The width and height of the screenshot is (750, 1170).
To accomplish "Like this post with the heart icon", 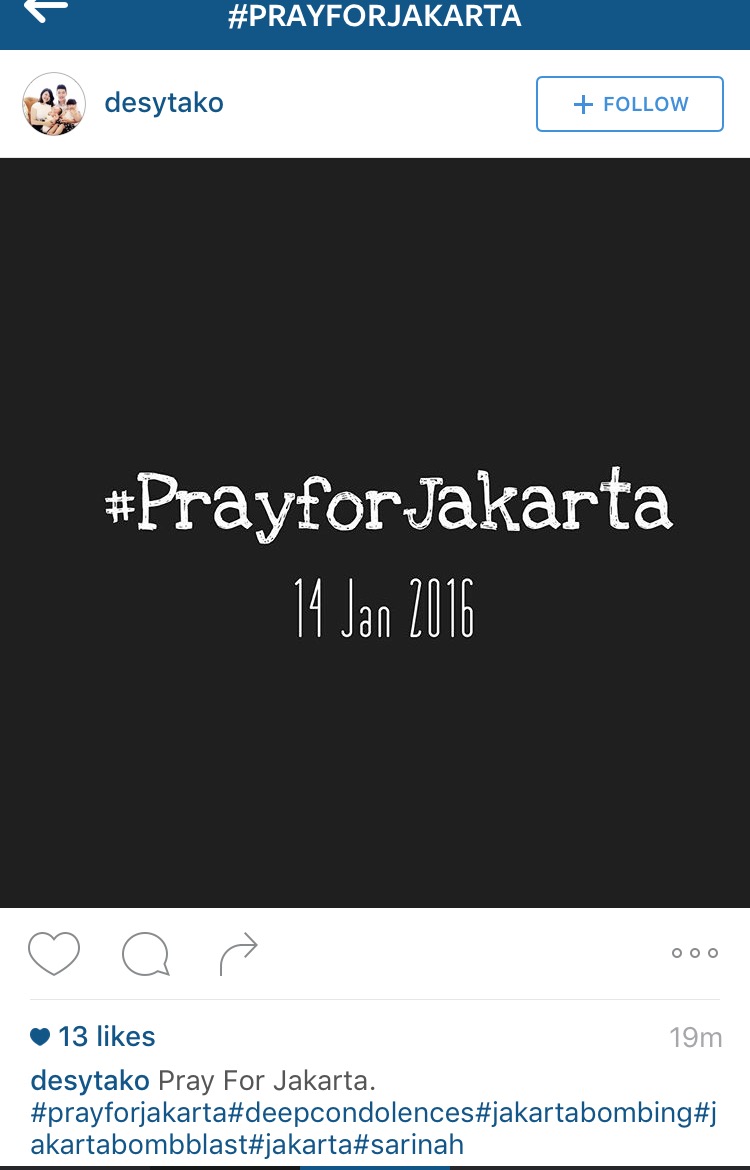I will [54, 953].
